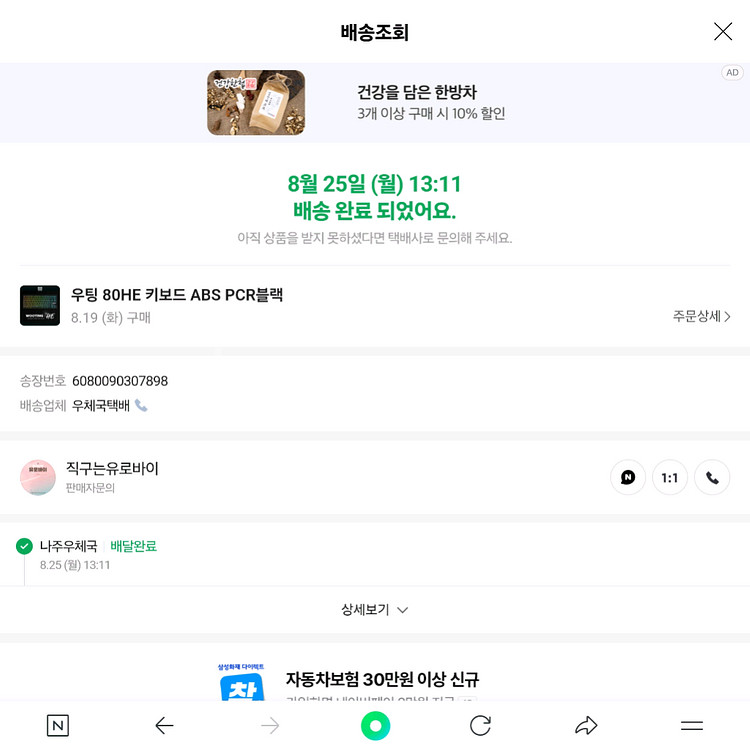Screen dimensions: 750x751
Task: Share this delivery tracking page
Action: coord(586,726)
